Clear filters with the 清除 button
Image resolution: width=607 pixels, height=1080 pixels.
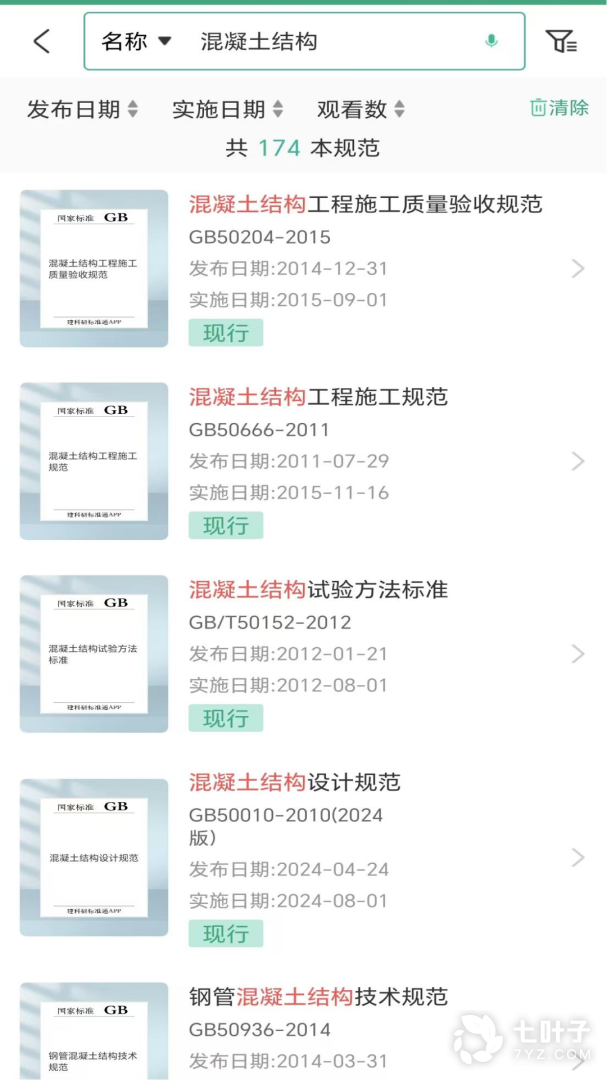click(559, 108)
